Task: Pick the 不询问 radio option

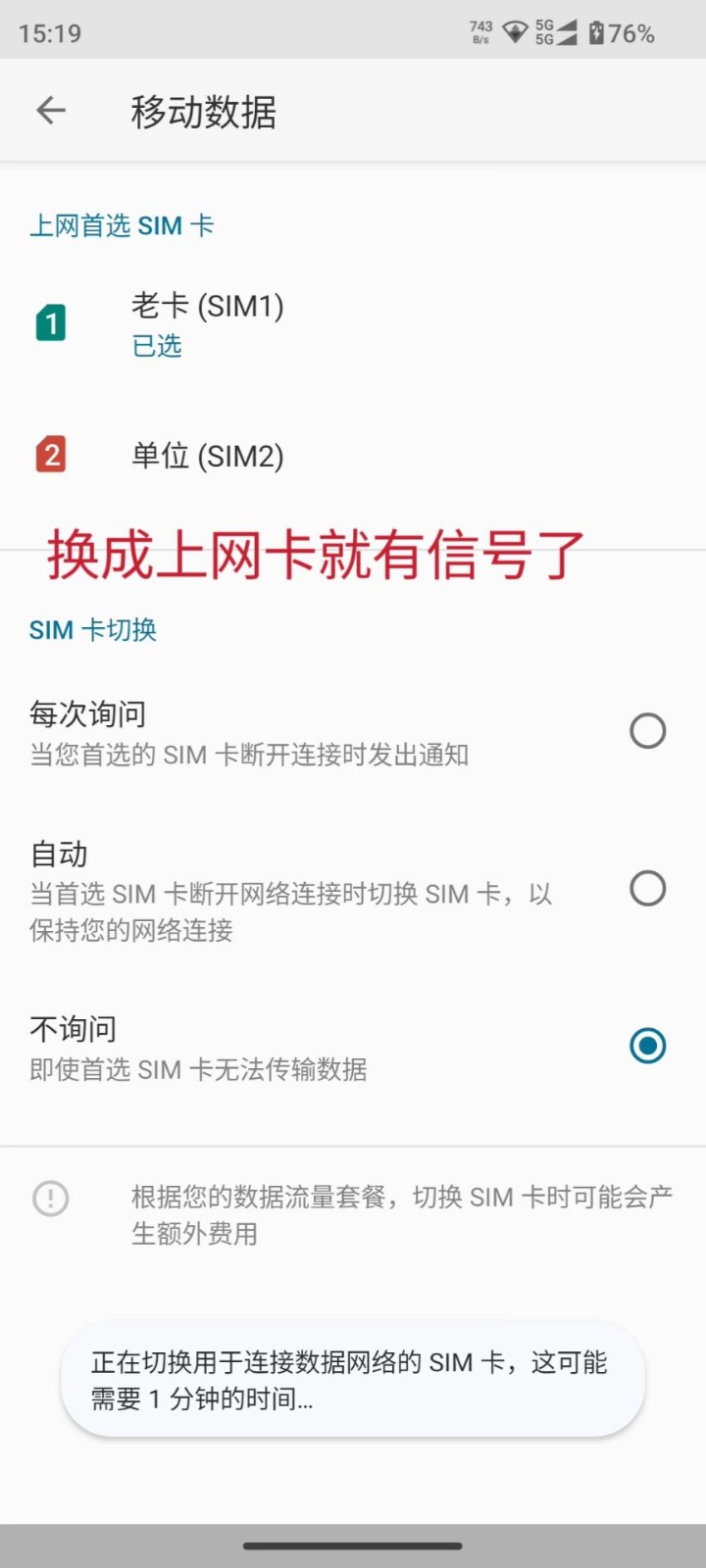Action: point(647,1046)
